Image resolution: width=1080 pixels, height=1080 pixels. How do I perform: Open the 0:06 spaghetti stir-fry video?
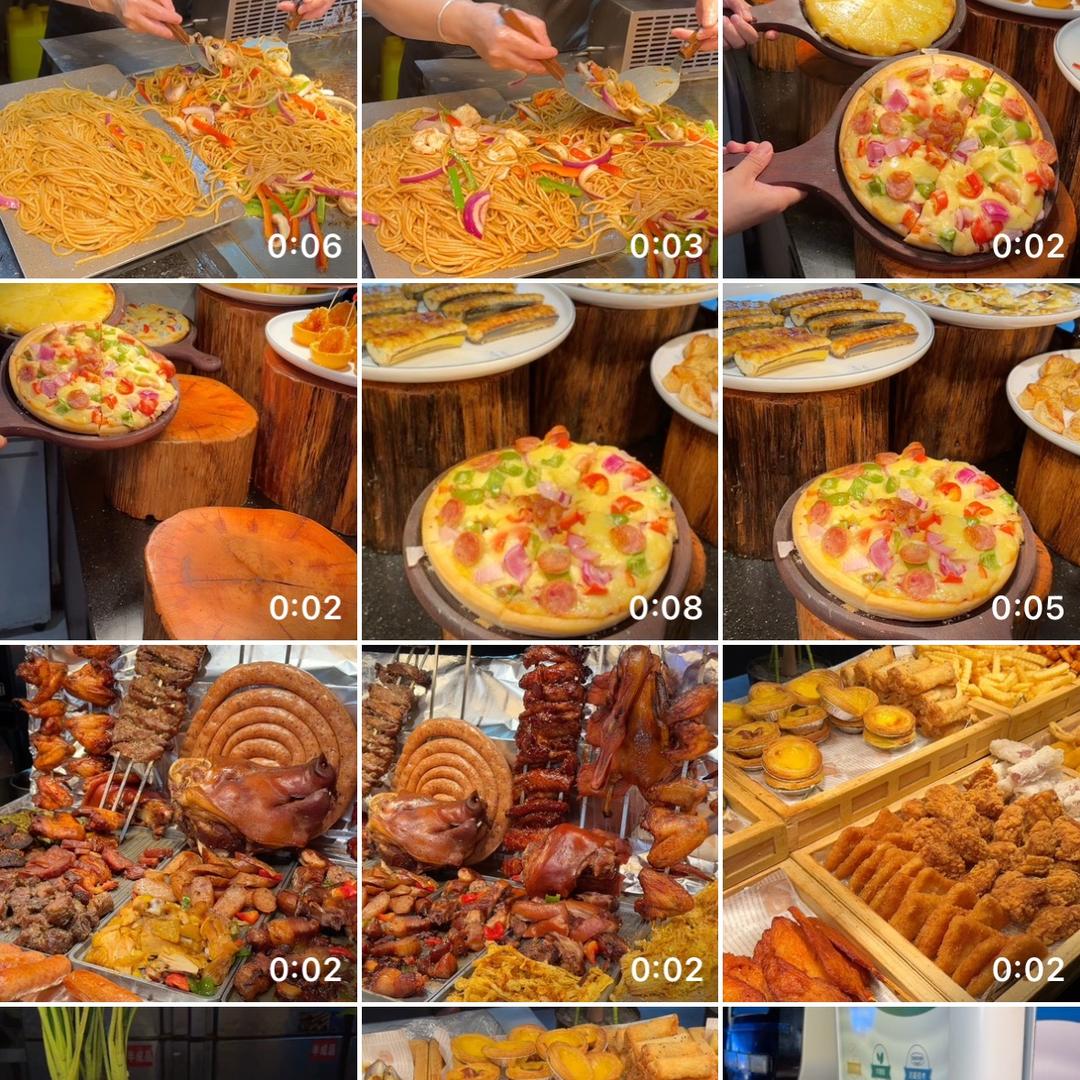pyautogui.click(x=178, y=140)
